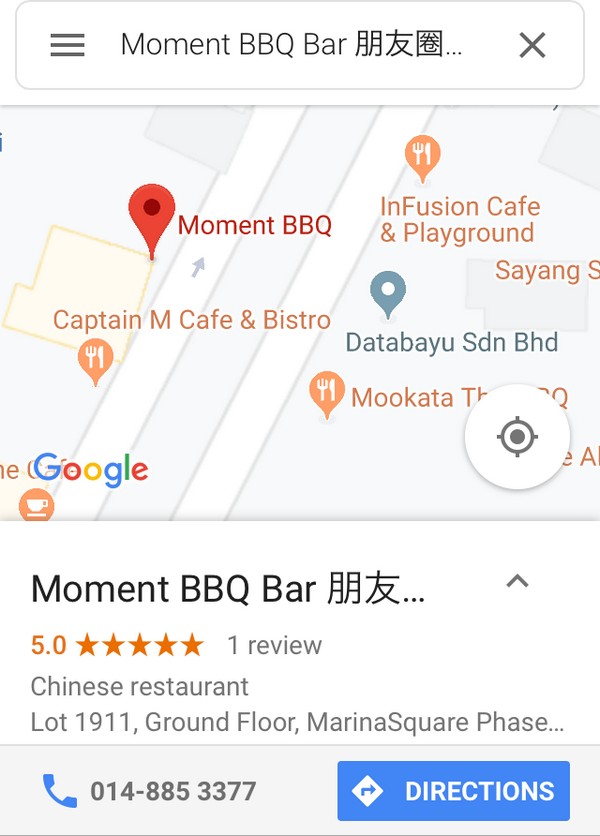Tap the search field with Moment BBQ Bar

290,45
